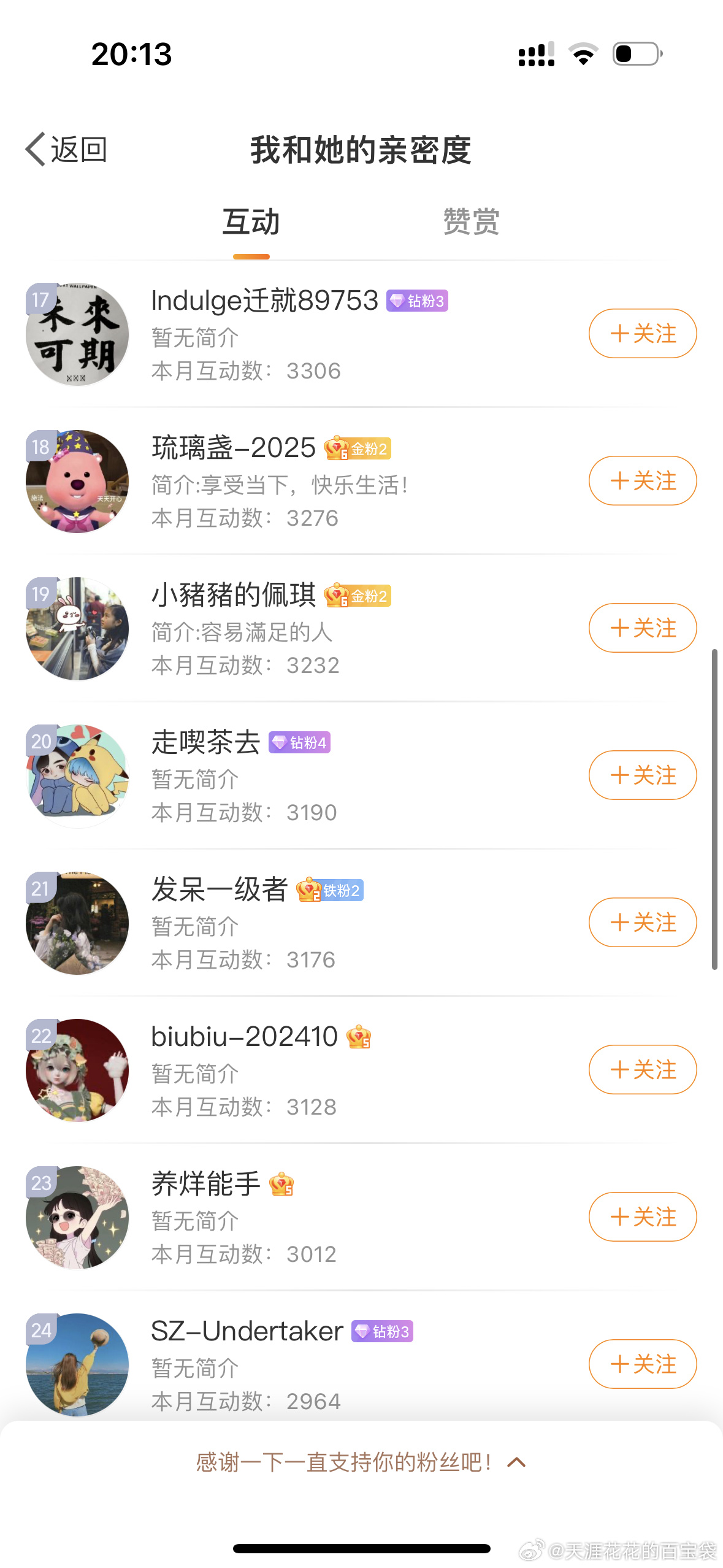Follow user 养烊能手

tap(642, 1217)
